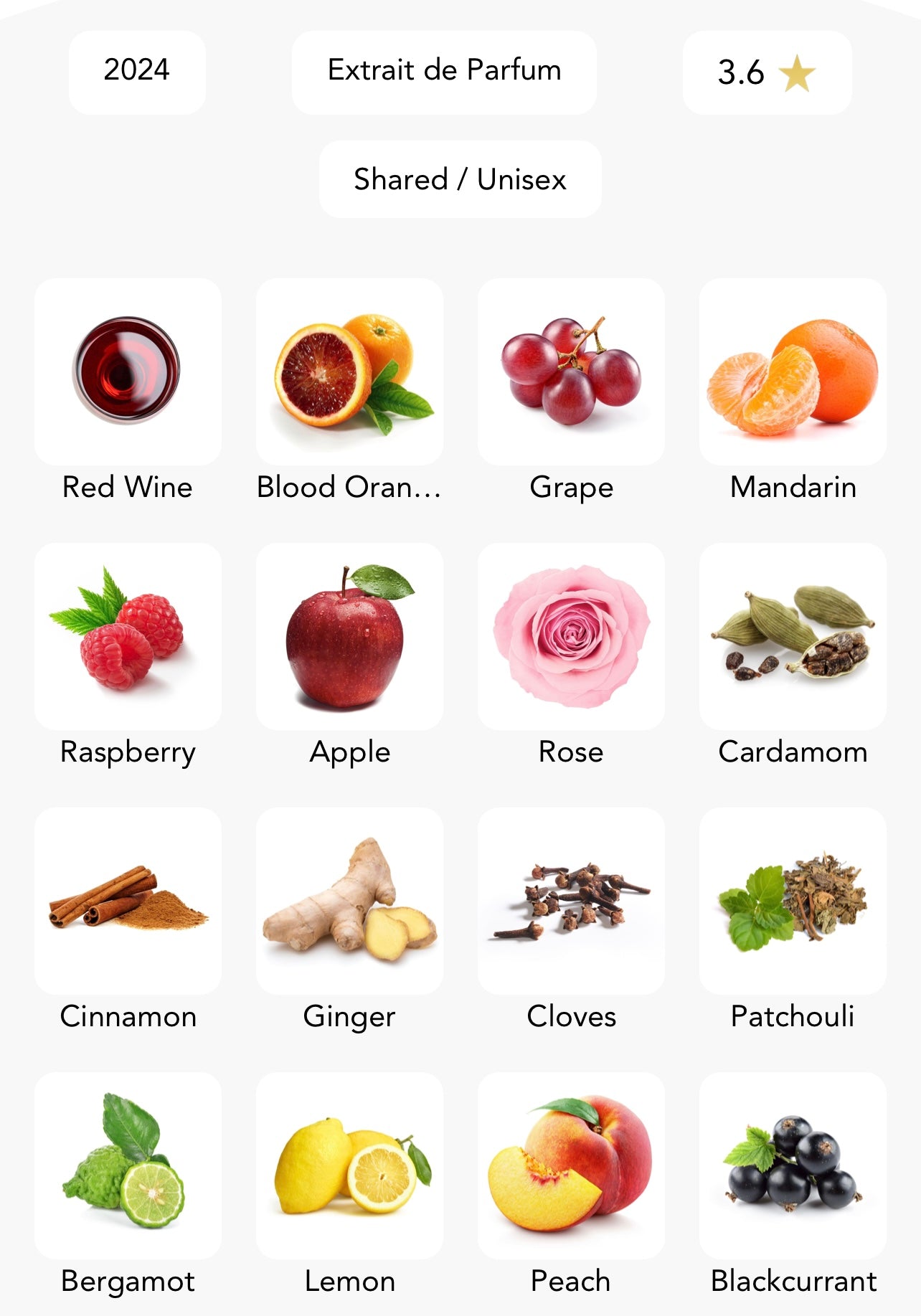View the Patchouli note
The image size is (921, 1316).
coord(793,901)
